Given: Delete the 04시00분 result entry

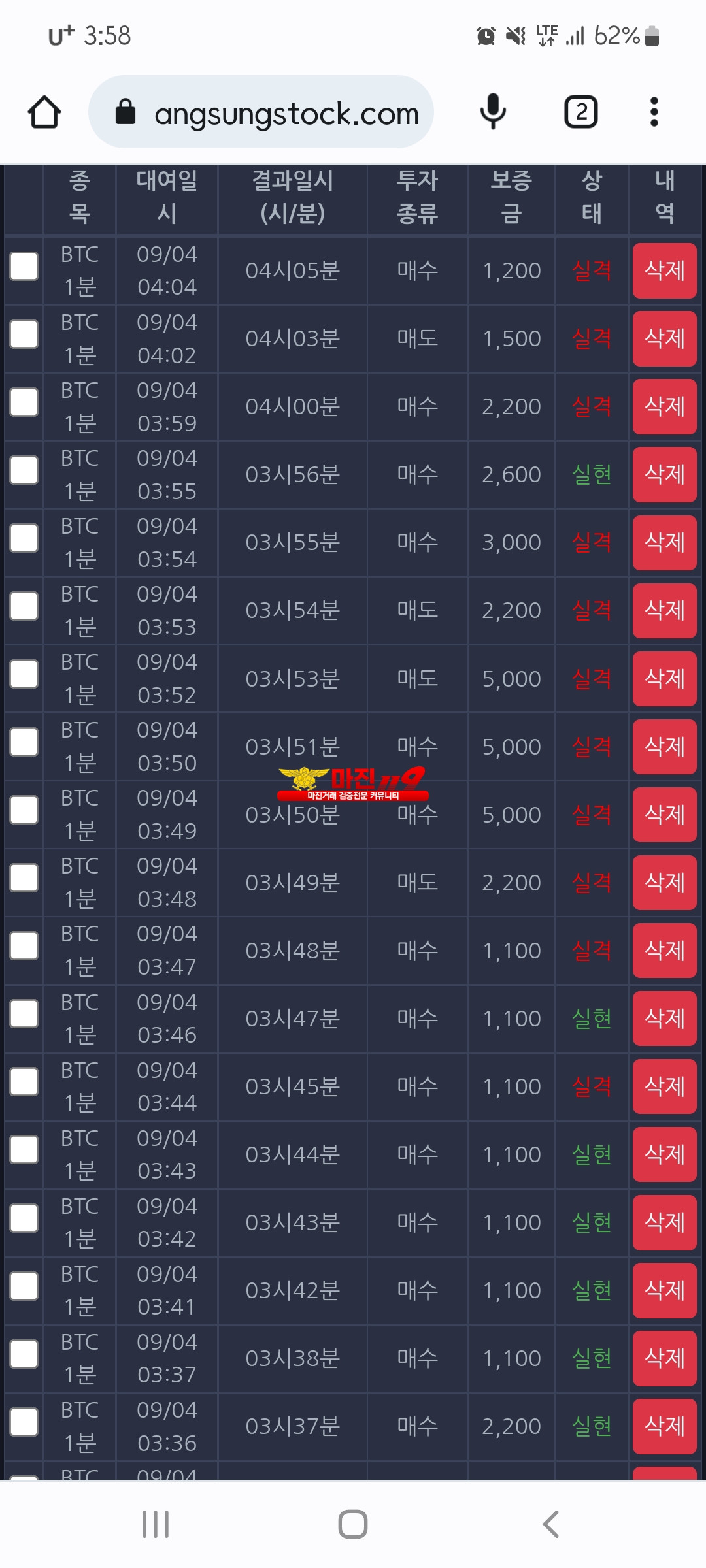Looking at the screenshot, I should pos(664,406).
